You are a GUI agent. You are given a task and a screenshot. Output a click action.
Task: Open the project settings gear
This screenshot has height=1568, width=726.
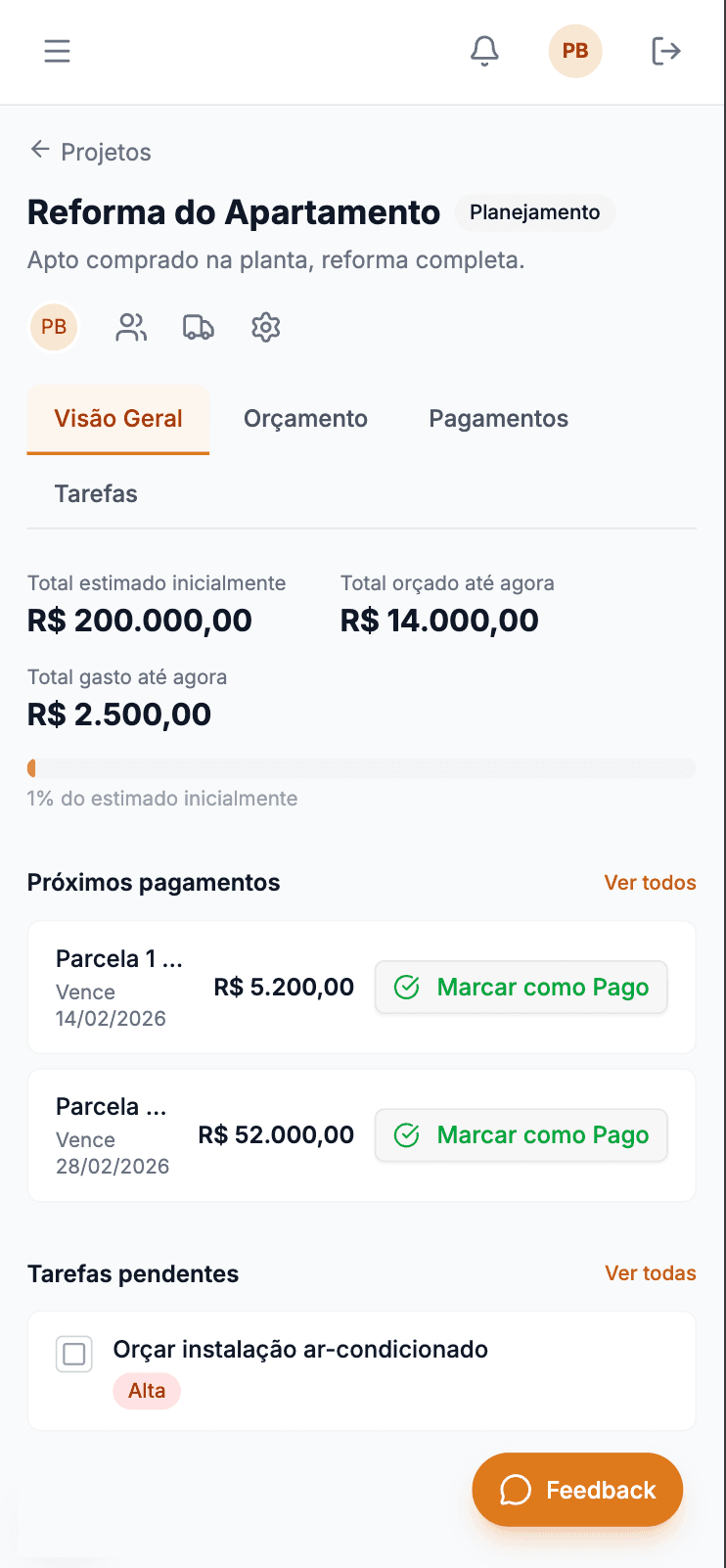[265, 327]
